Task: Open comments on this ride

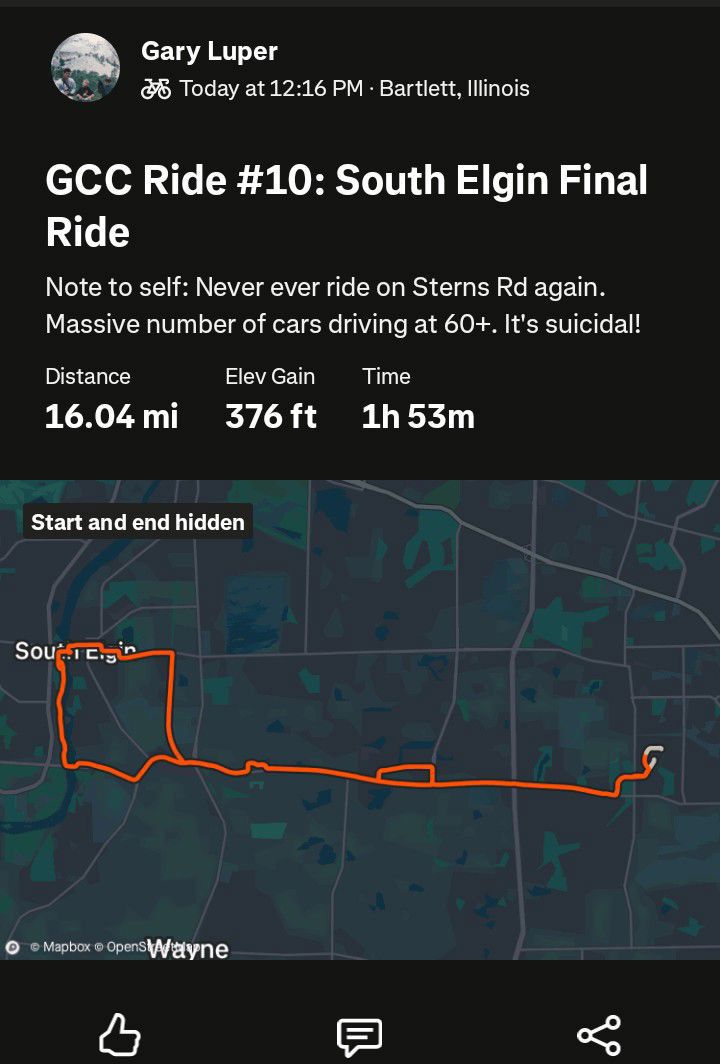Action: [359, 1036]
